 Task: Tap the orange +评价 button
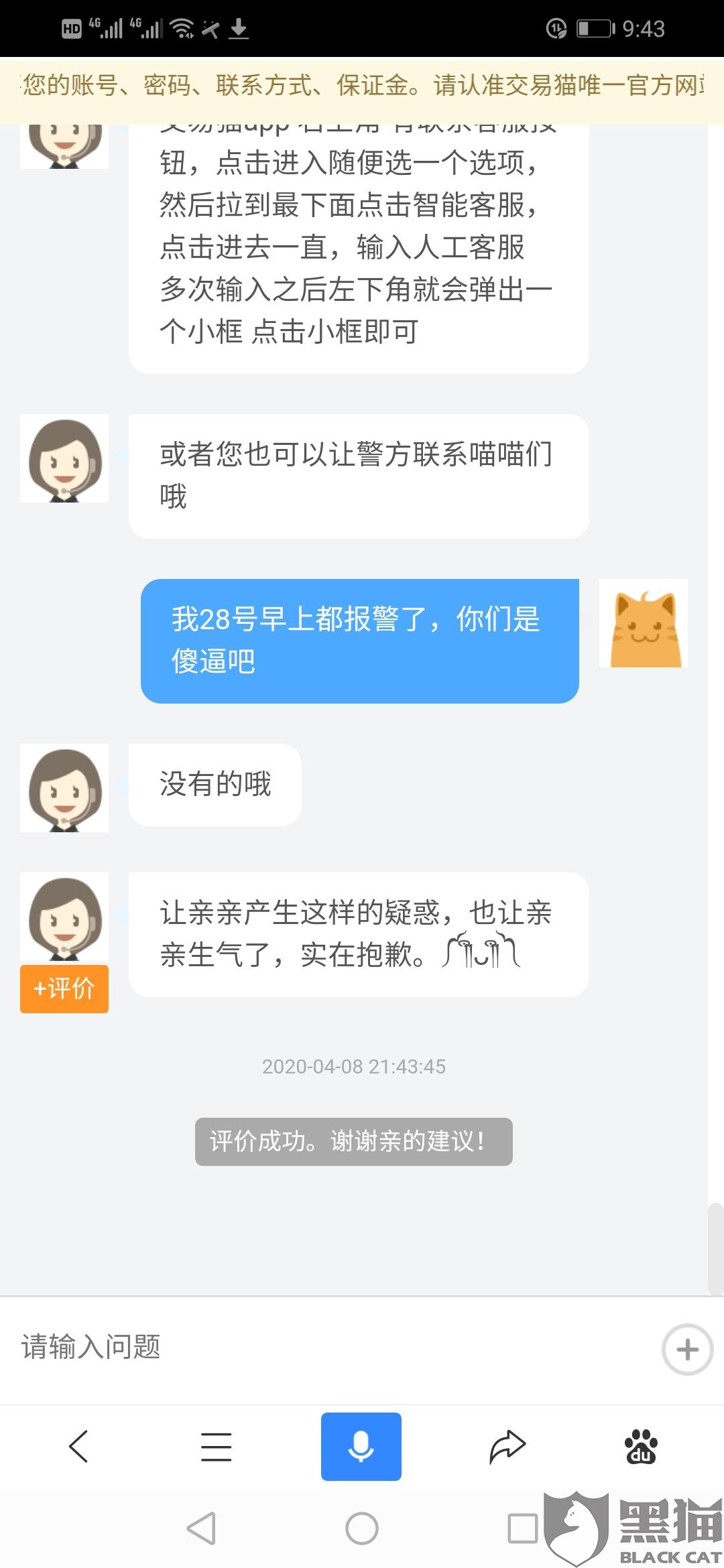[x=64, y=988]
